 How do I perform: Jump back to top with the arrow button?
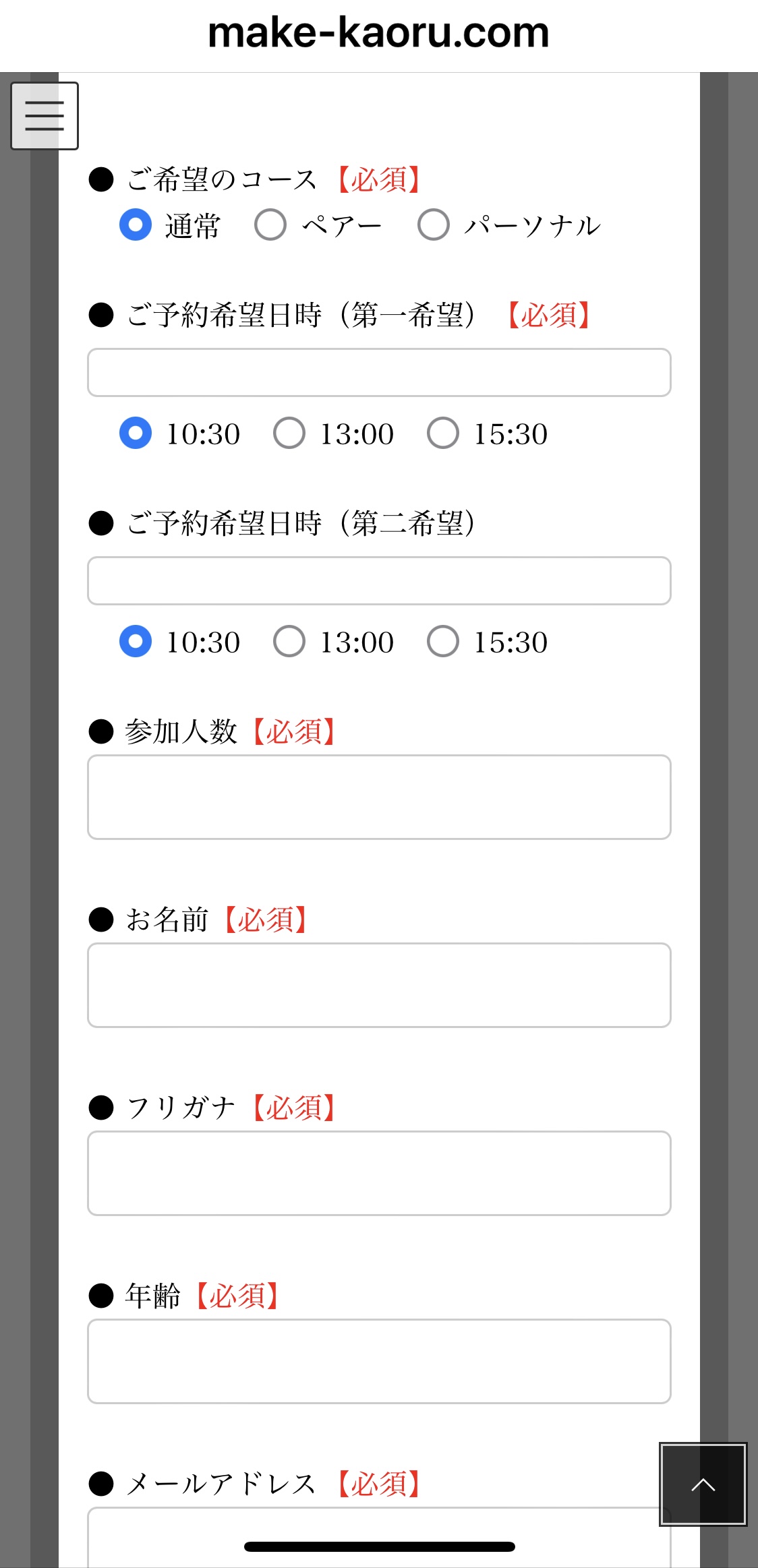pyautogui.click(x=703, y=1484)
